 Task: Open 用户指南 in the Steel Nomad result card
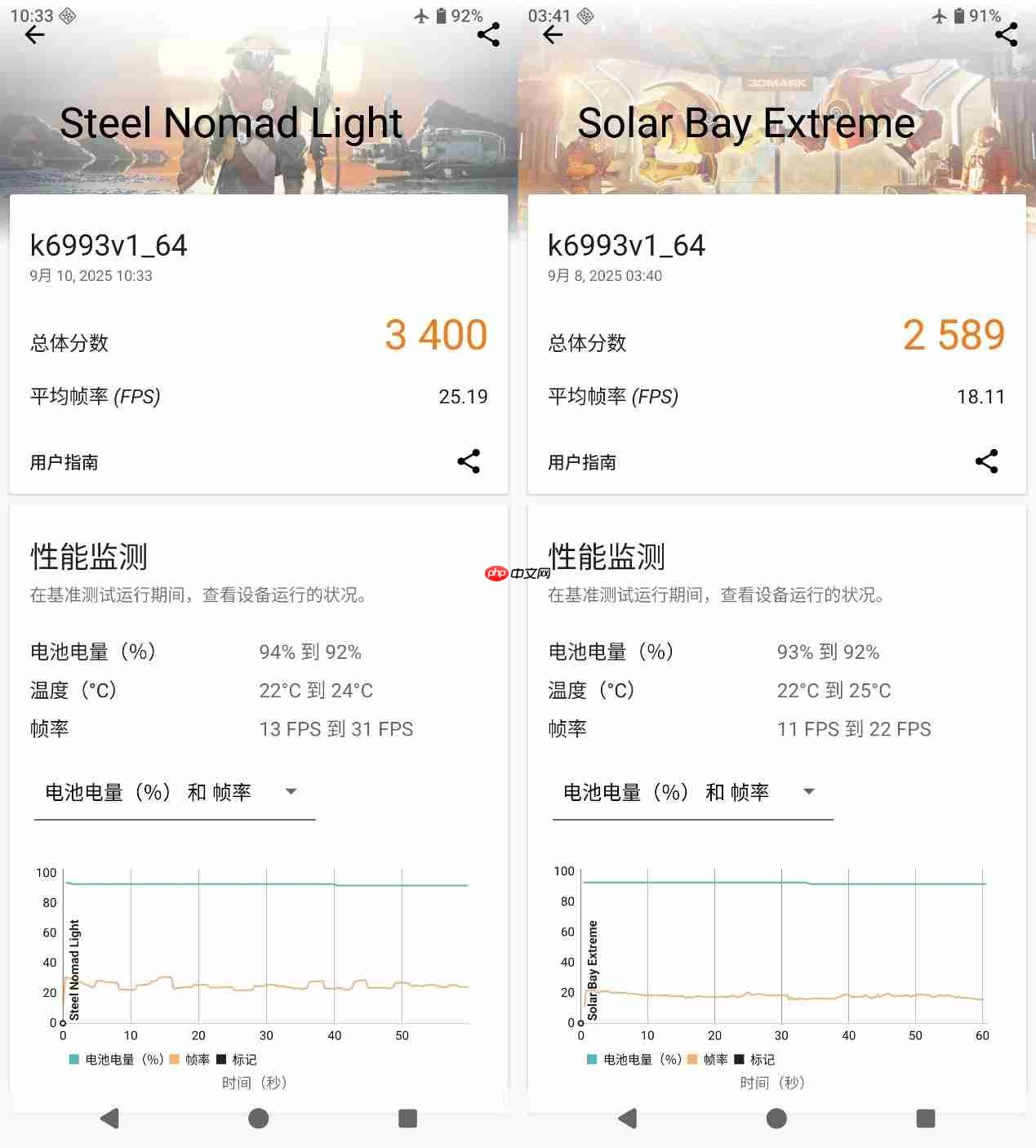pyautogui.click(x=64, y=461)
